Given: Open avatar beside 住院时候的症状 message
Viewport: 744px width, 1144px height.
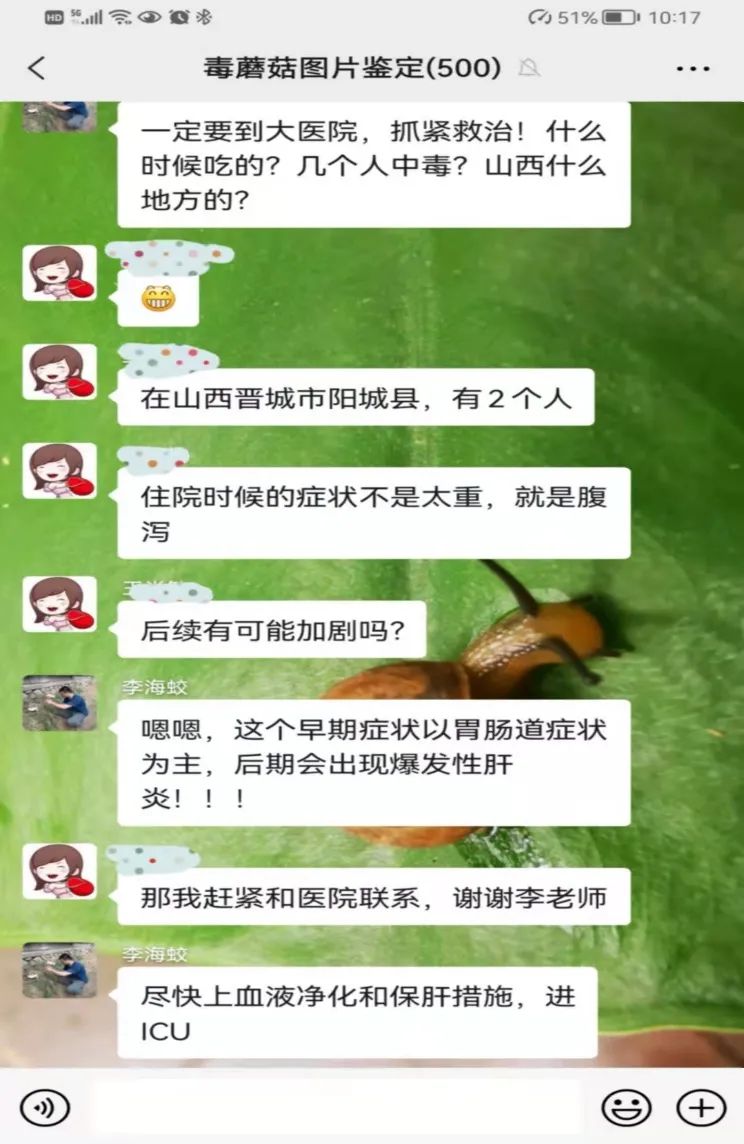Looking at the screenshot, I should [59, 471].
